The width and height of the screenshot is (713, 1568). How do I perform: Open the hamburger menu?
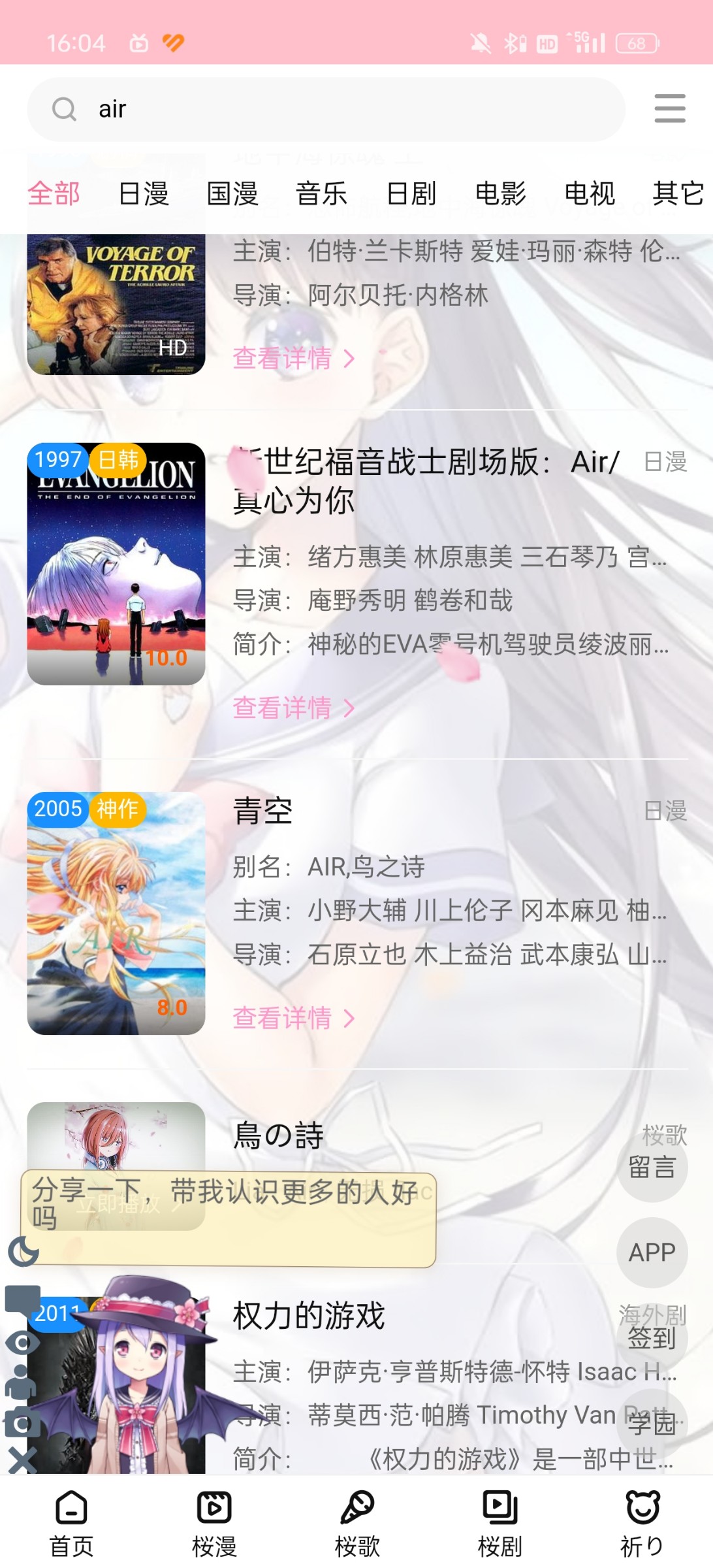pos(669,108)
